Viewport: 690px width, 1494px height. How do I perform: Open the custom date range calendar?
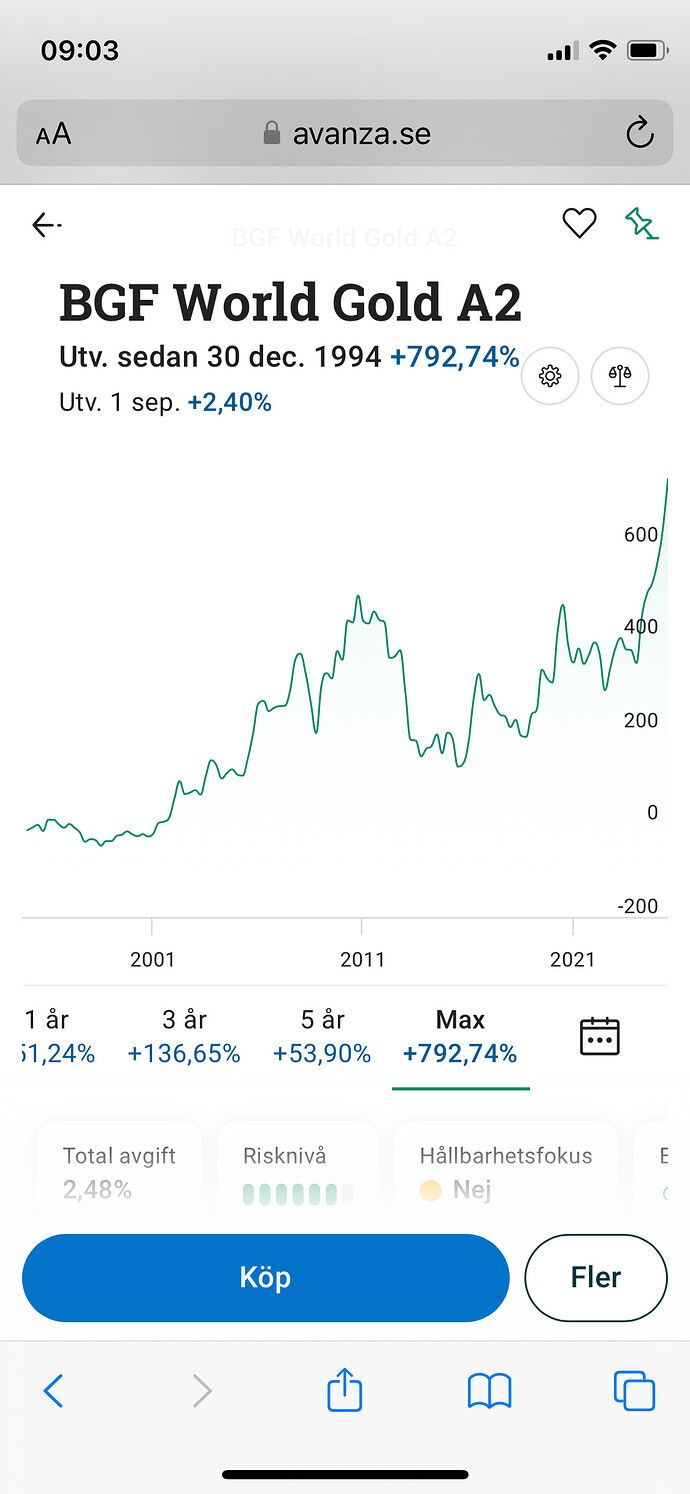click(600, 1036)
